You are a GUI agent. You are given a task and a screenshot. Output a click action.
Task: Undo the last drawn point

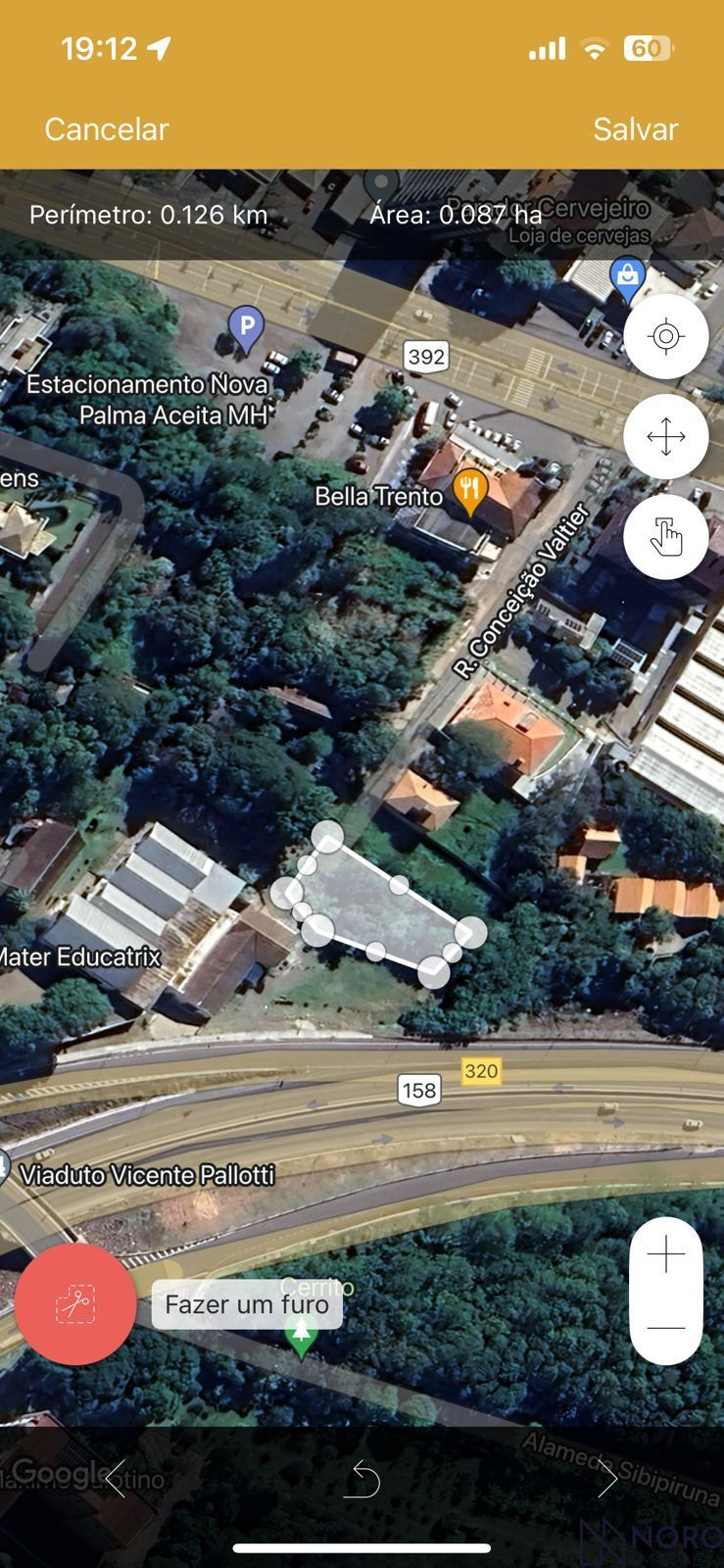tap(362, 1479)
